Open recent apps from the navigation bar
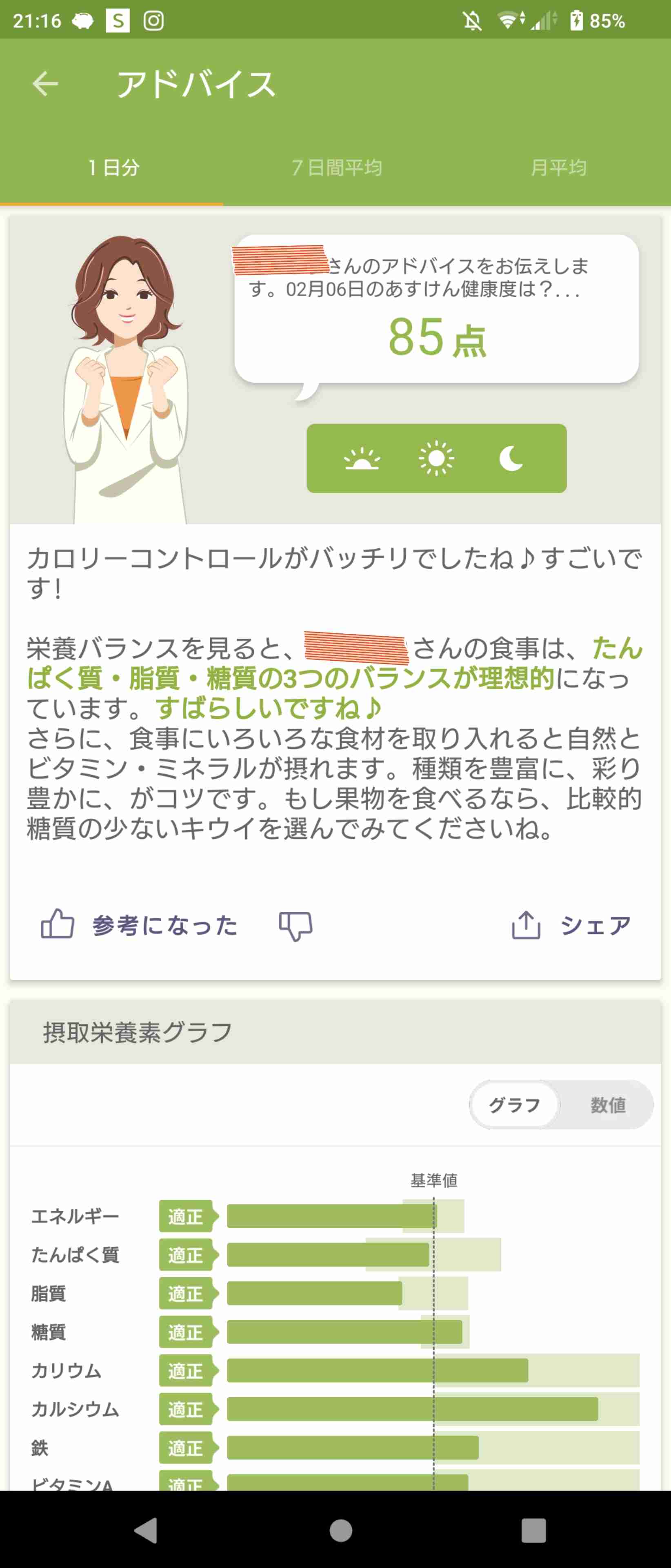The width and height of the screenshot is (671, 1568). (533, 1530)
